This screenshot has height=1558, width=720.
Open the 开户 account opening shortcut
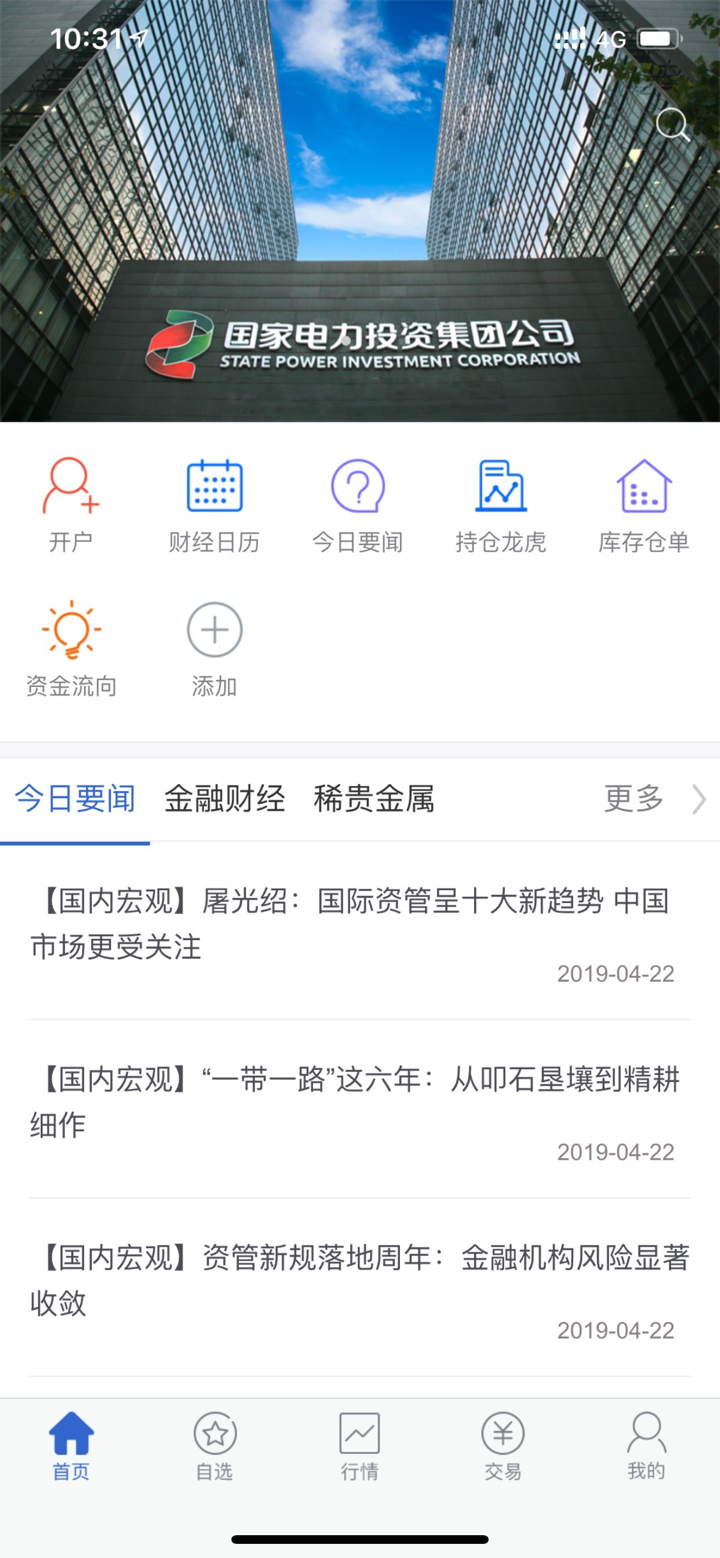[x=71, y=504]
